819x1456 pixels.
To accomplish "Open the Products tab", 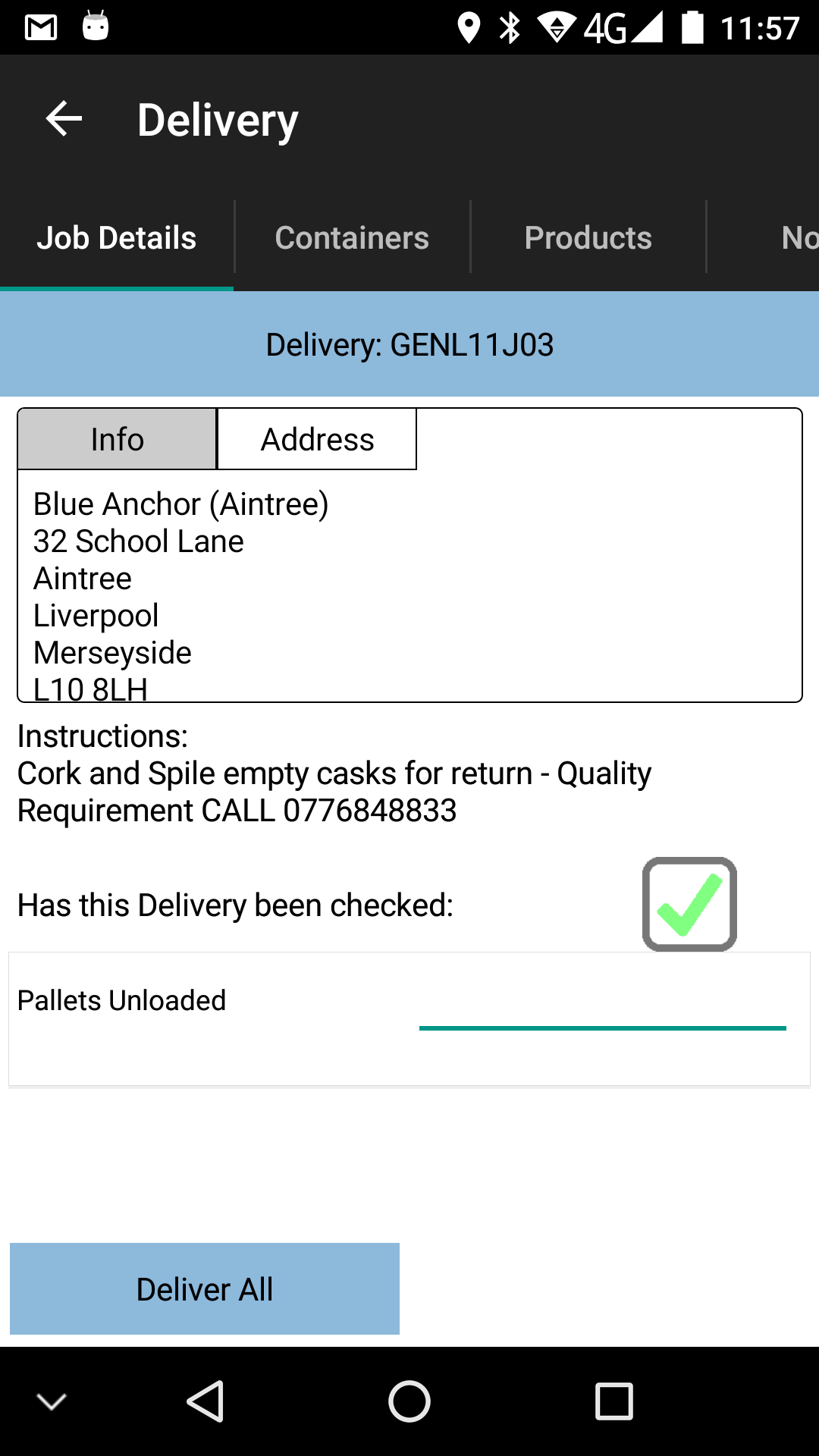I will pos(588,237).
